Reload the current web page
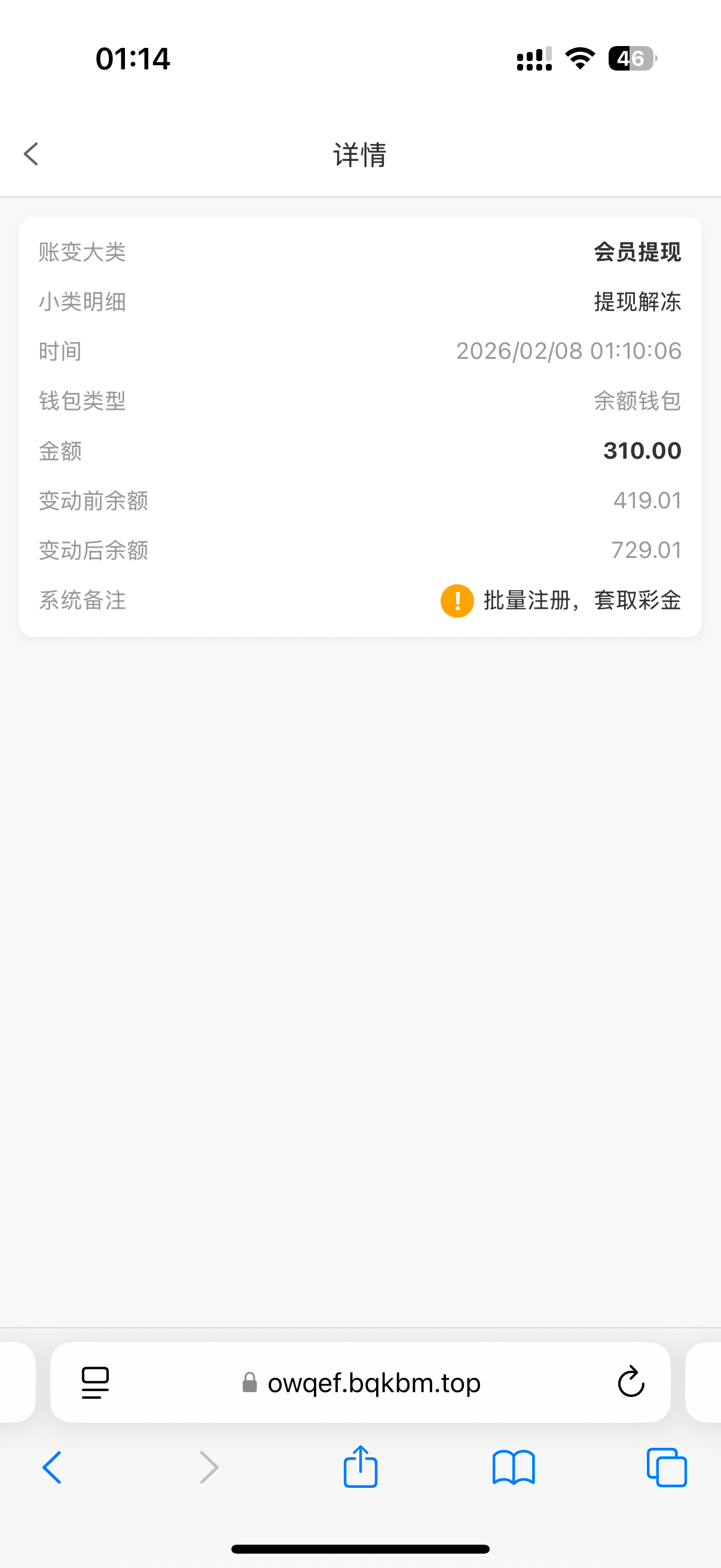The image size is (721, 1568). pos(630,1382)
